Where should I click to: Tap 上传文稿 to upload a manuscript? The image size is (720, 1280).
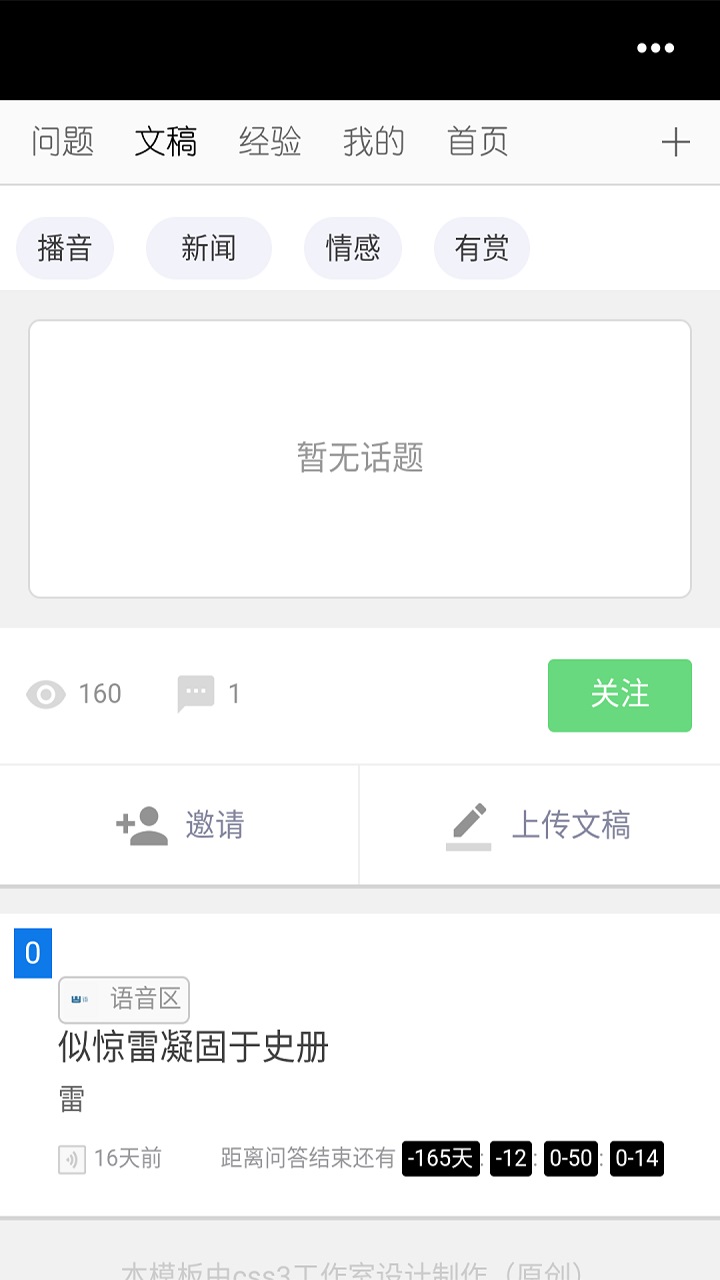(x=539, y=825)
